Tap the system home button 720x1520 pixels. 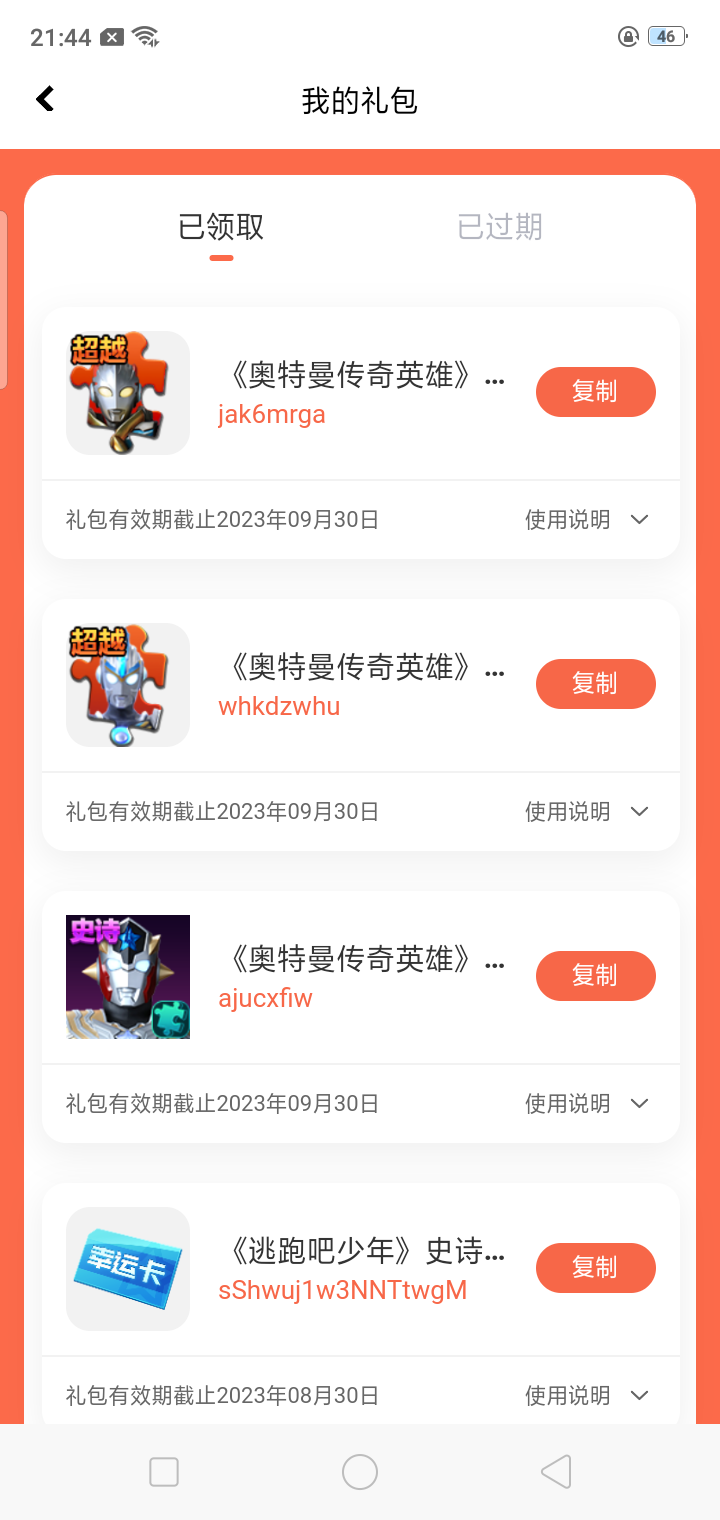pyautogui.click(x=360, y=1472)
